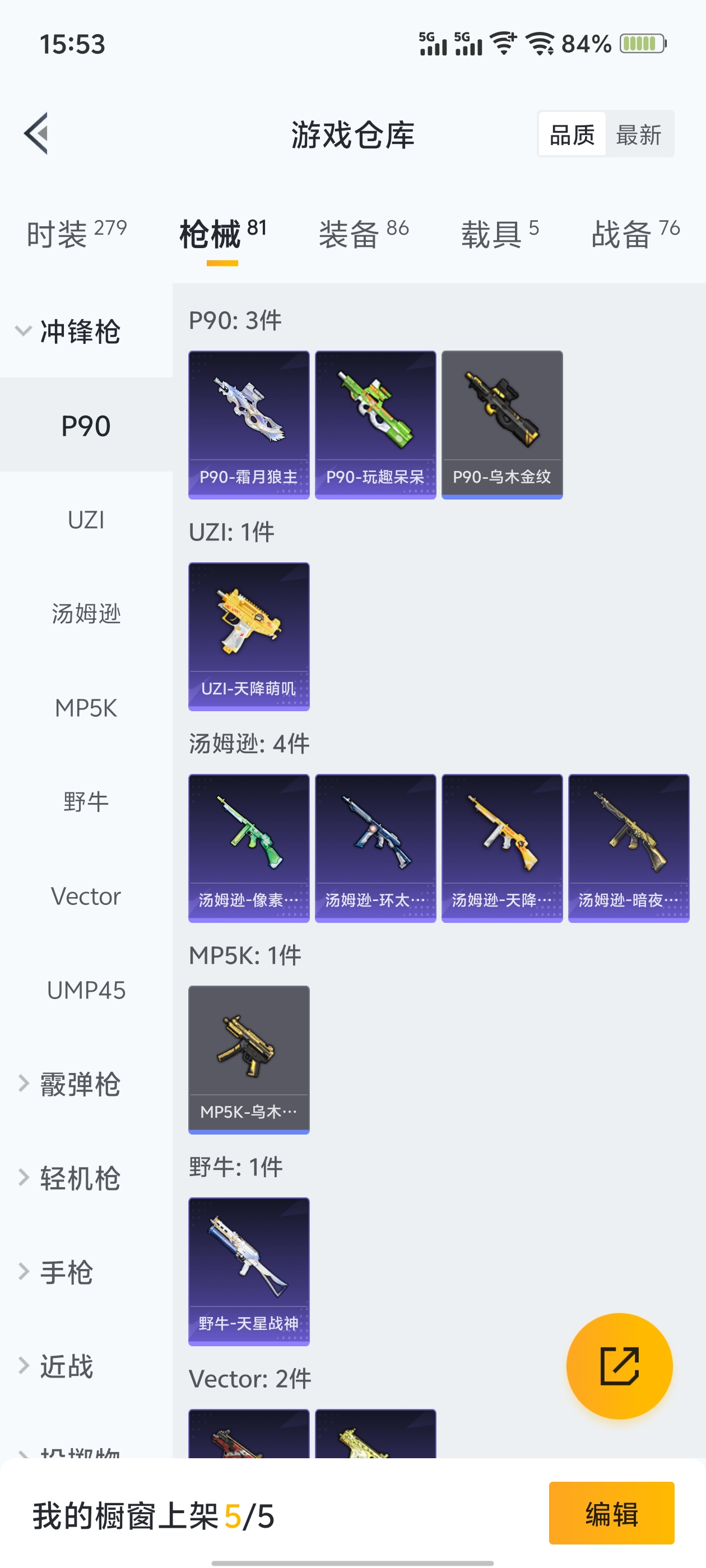Expand the 手枪 category
Viewport: 706px width, 1568px height.
(x=67, y=1272)
